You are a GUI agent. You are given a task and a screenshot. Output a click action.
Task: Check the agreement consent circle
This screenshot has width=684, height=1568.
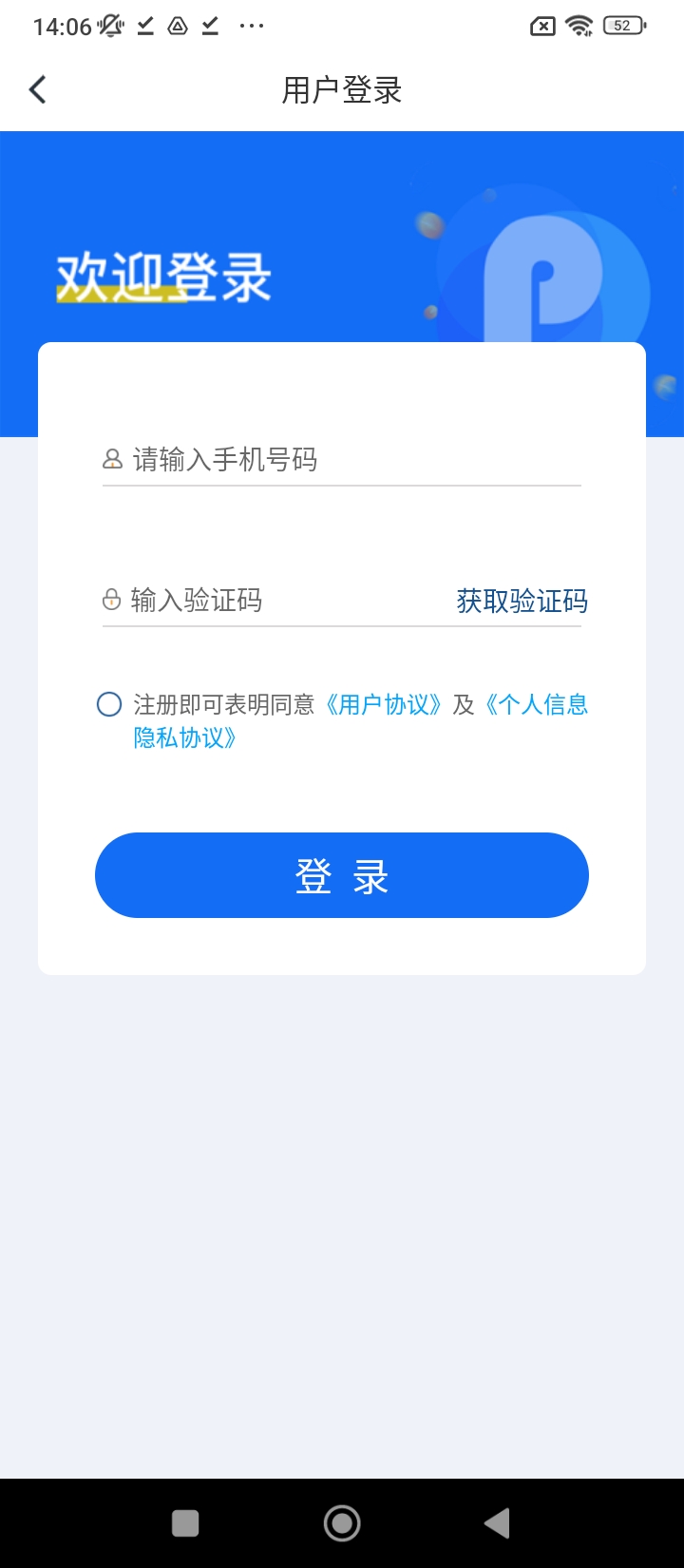click(109, 704)
